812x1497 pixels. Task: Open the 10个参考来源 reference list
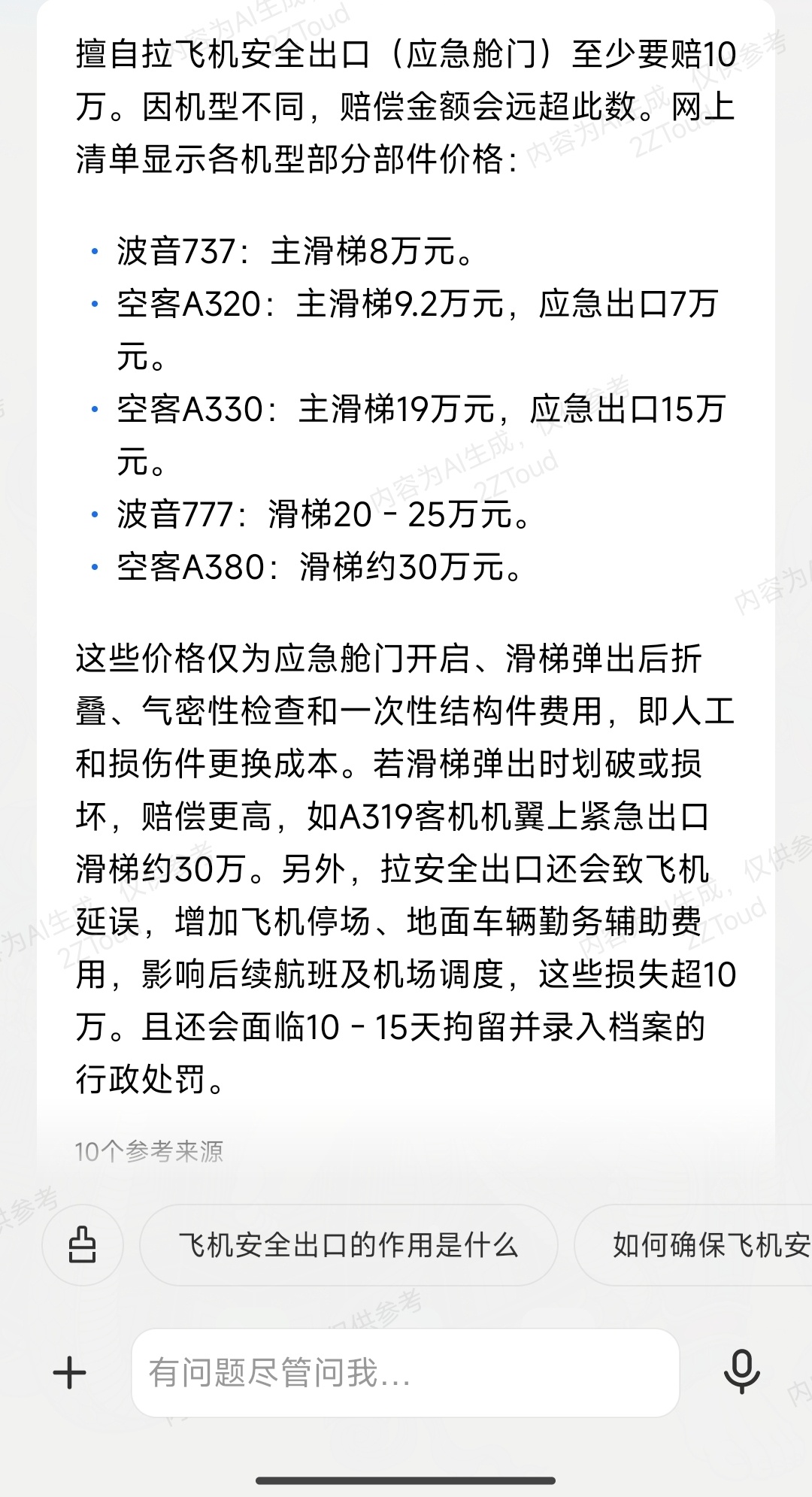pos(149,1151)
